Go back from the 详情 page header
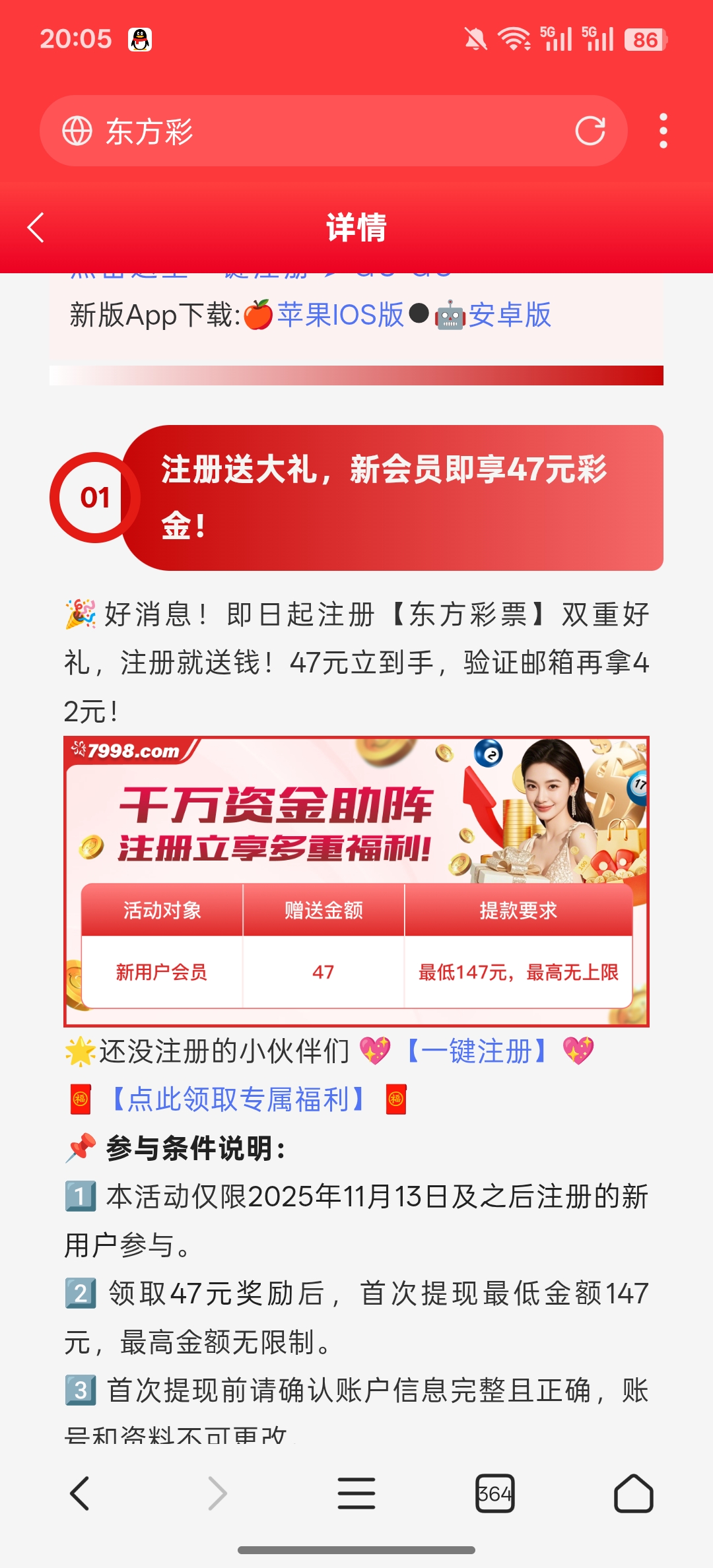 click(x=36, y=228)
